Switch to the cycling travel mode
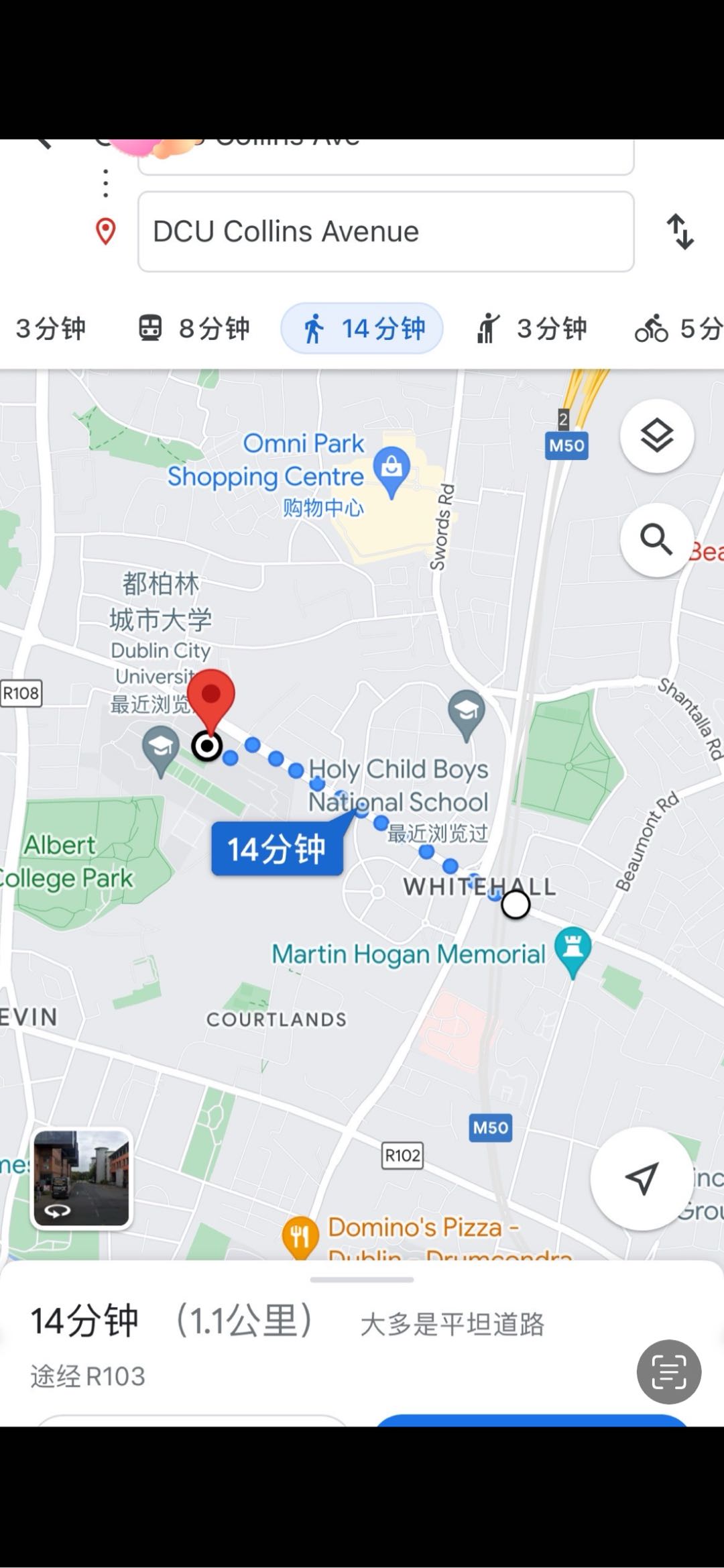 pos(677,329)
